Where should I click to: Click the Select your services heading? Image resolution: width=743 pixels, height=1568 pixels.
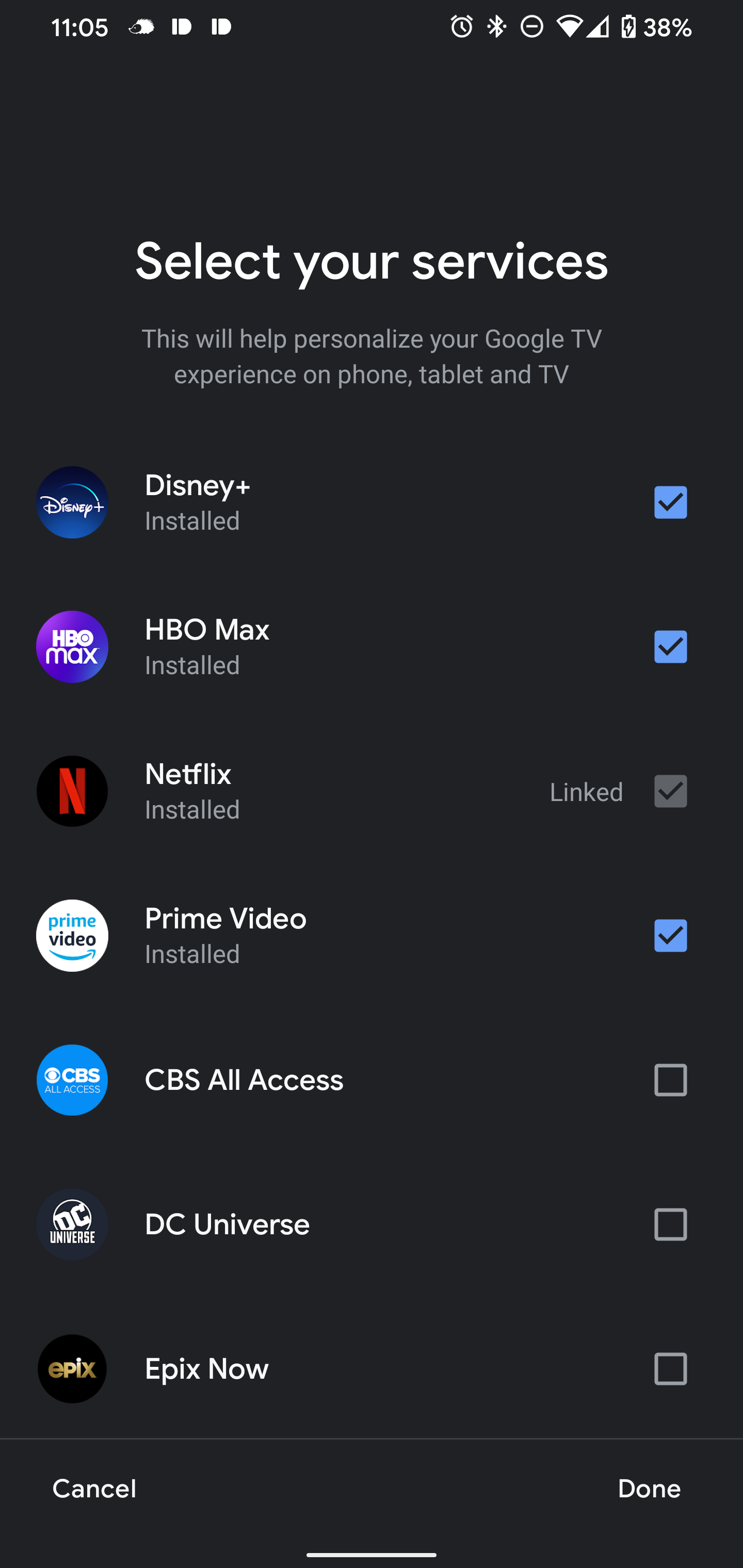372,260
